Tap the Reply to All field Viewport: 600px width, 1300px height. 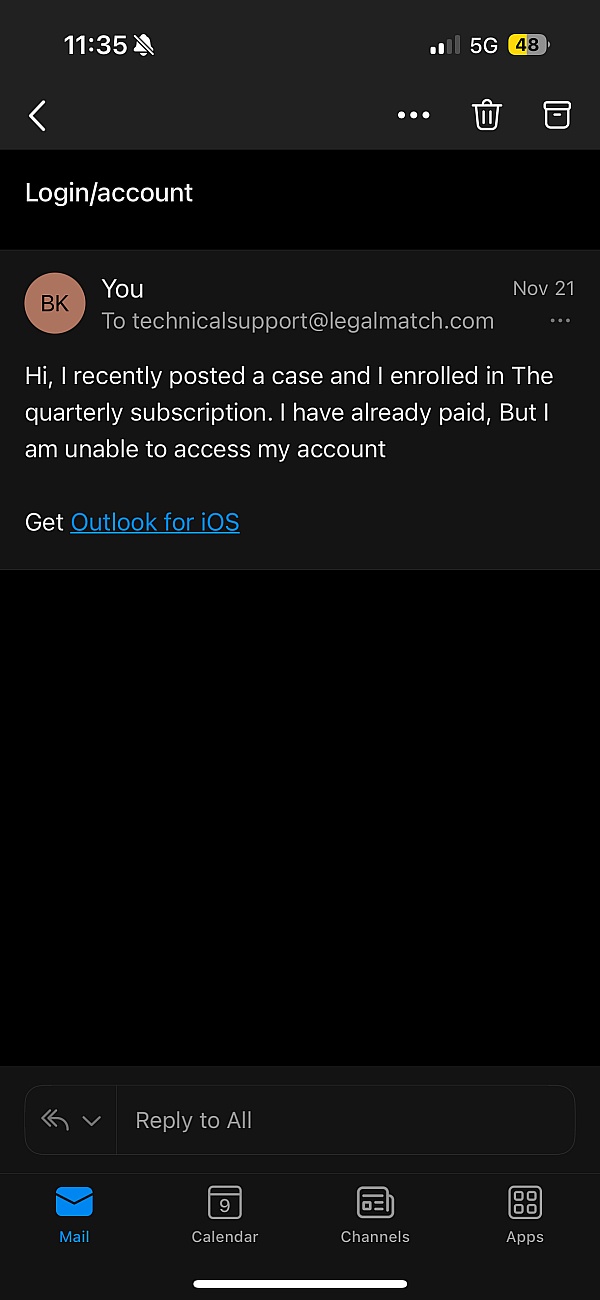(x=345, y=1120)
